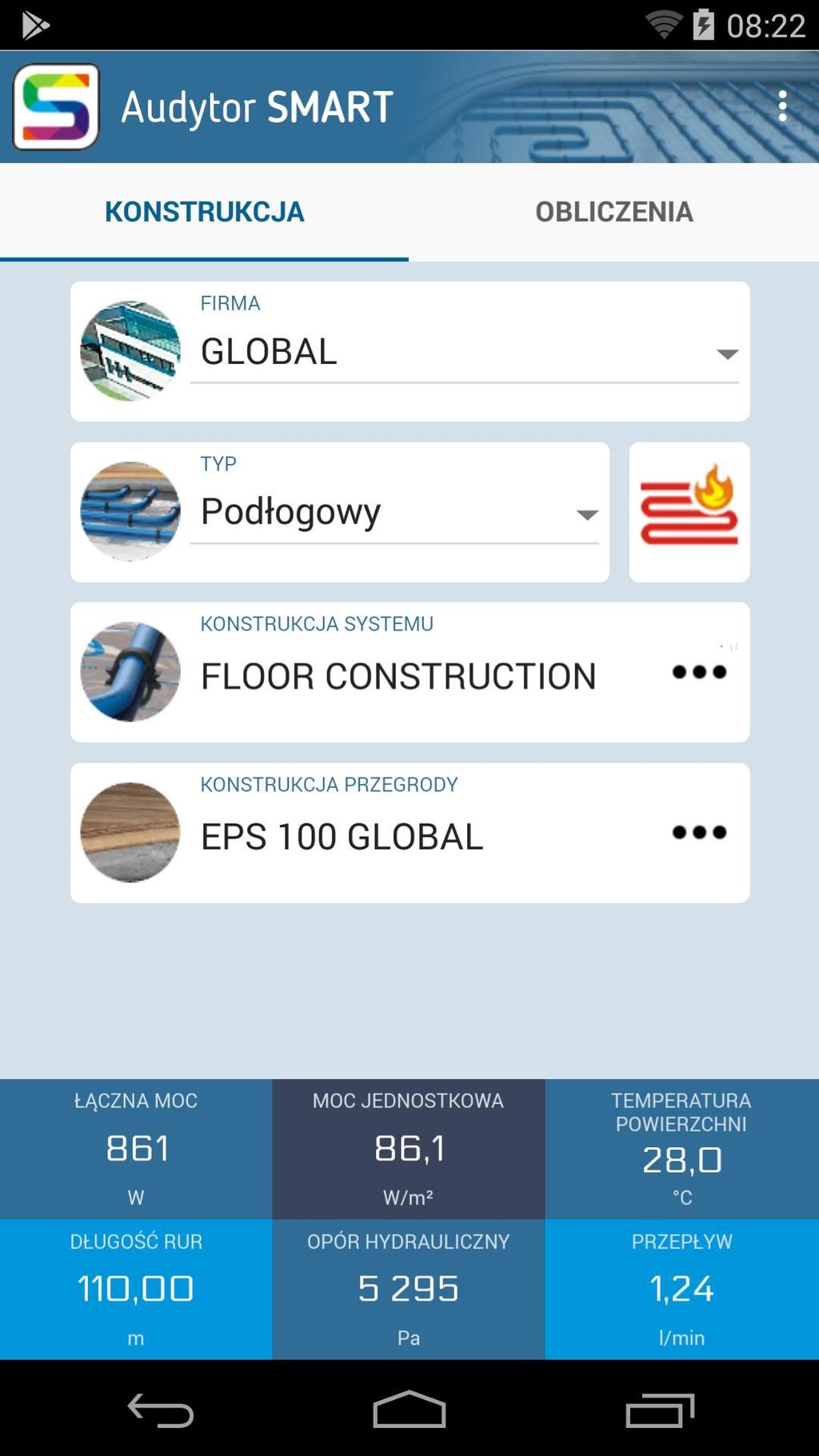Tap the red heating coil button
819x1456 pixels.
click(689, 512)
